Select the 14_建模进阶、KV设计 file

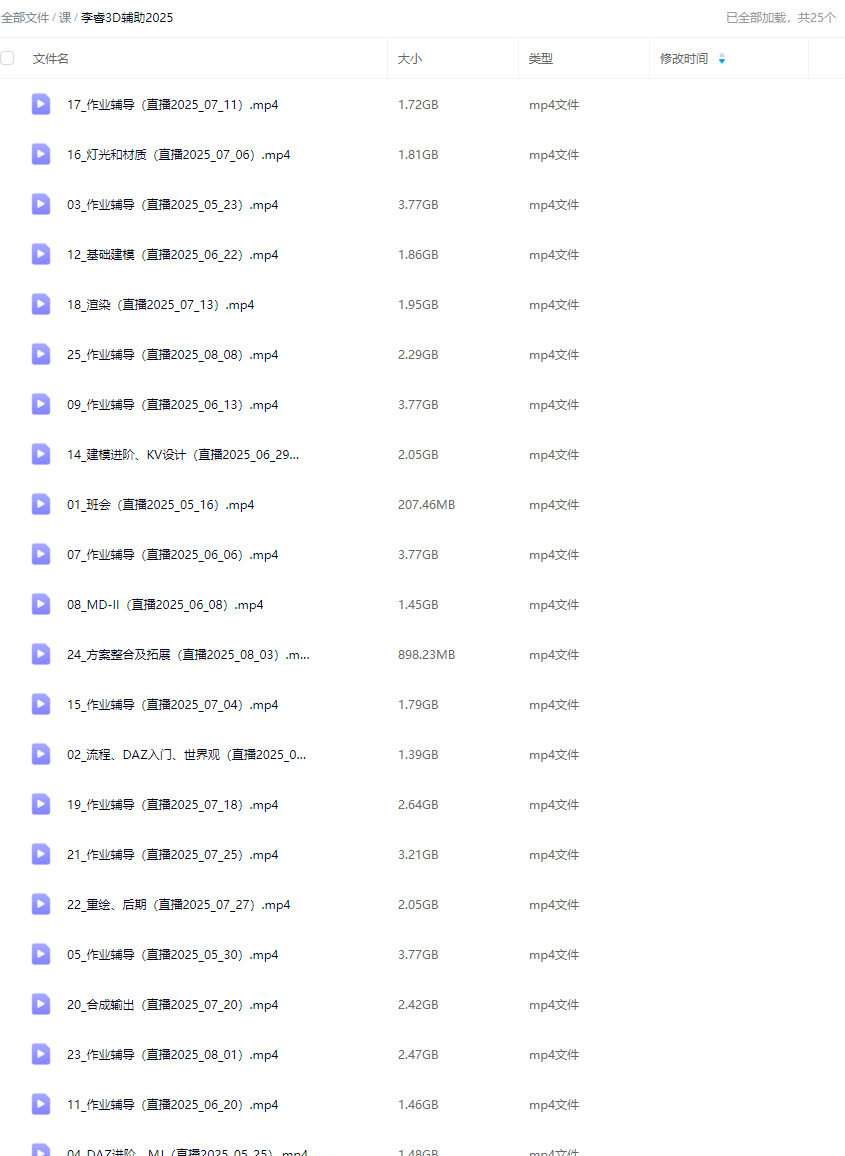(x=183, y=455)
